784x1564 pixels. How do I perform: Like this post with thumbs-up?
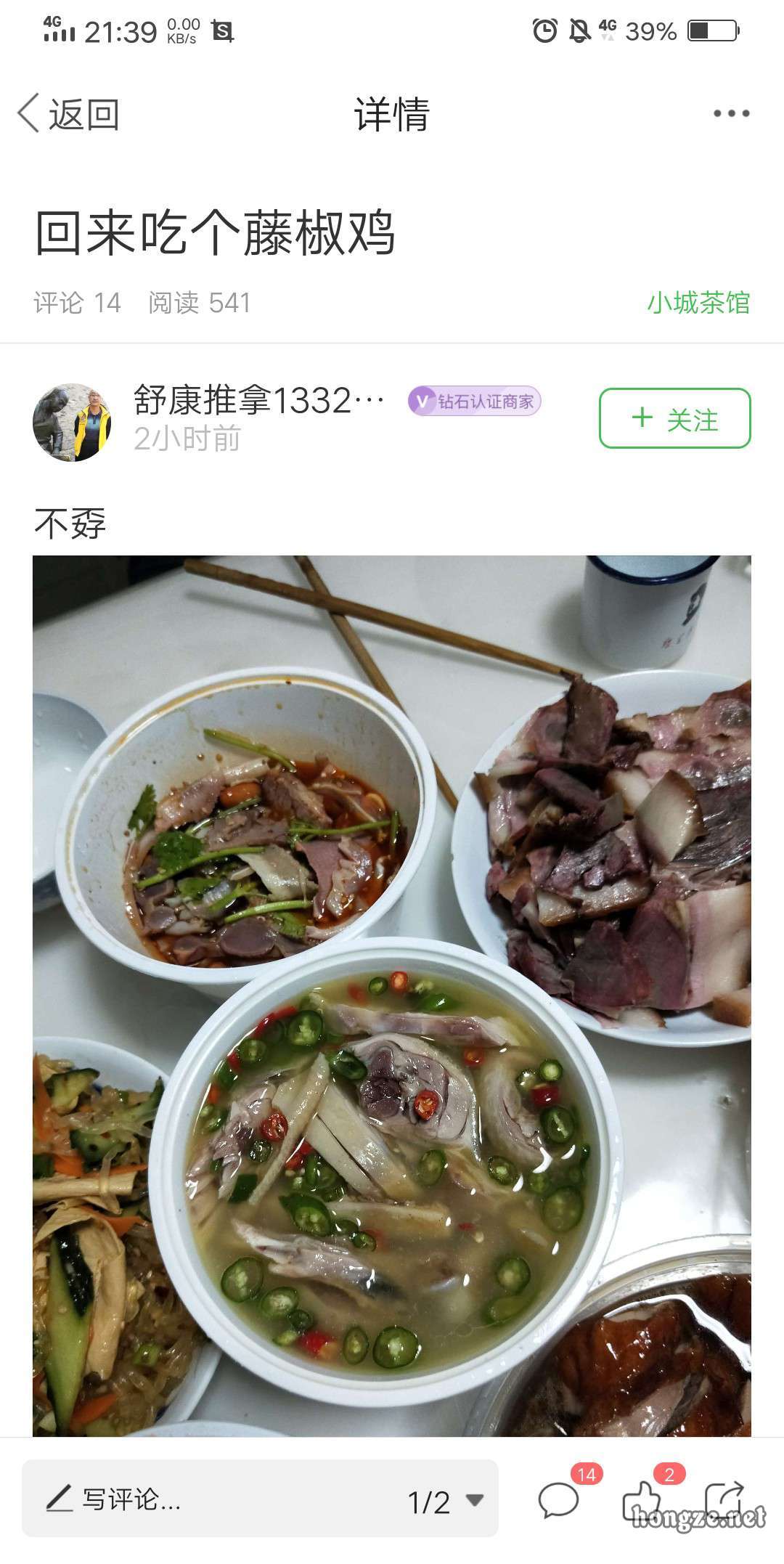tap(643, 1499)
